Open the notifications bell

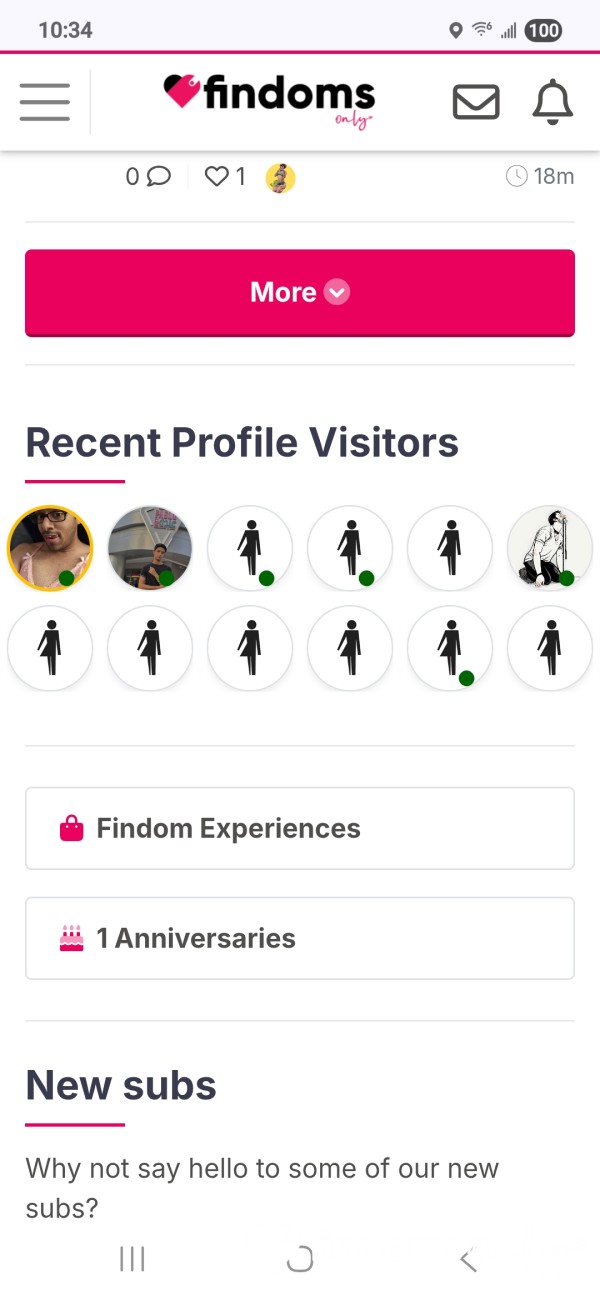[x=553, y=102]
